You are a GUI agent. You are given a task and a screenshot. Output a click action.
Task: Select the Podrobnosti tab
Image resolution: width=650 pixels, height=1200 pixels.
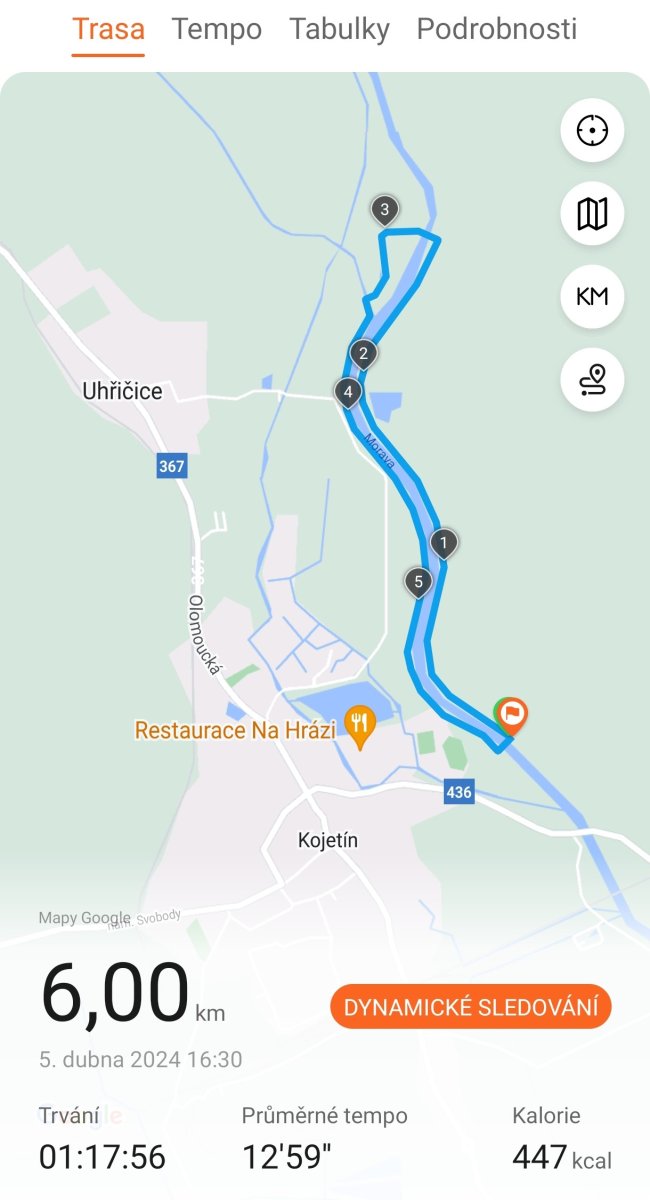pyautogui.click(x=496, y=29)
